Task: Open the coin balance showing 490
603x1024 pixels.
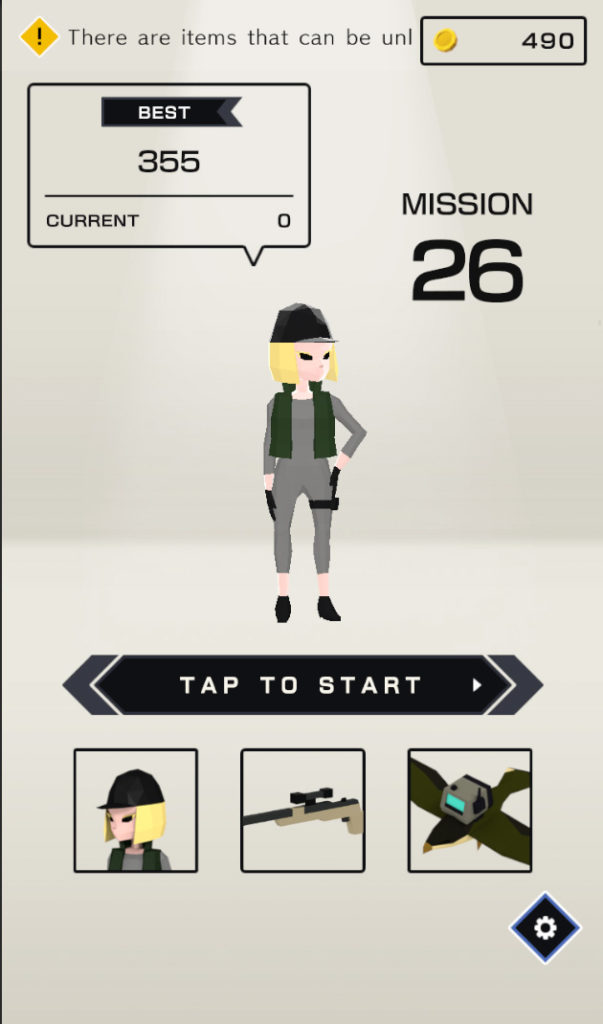Action: pos(503,41)
